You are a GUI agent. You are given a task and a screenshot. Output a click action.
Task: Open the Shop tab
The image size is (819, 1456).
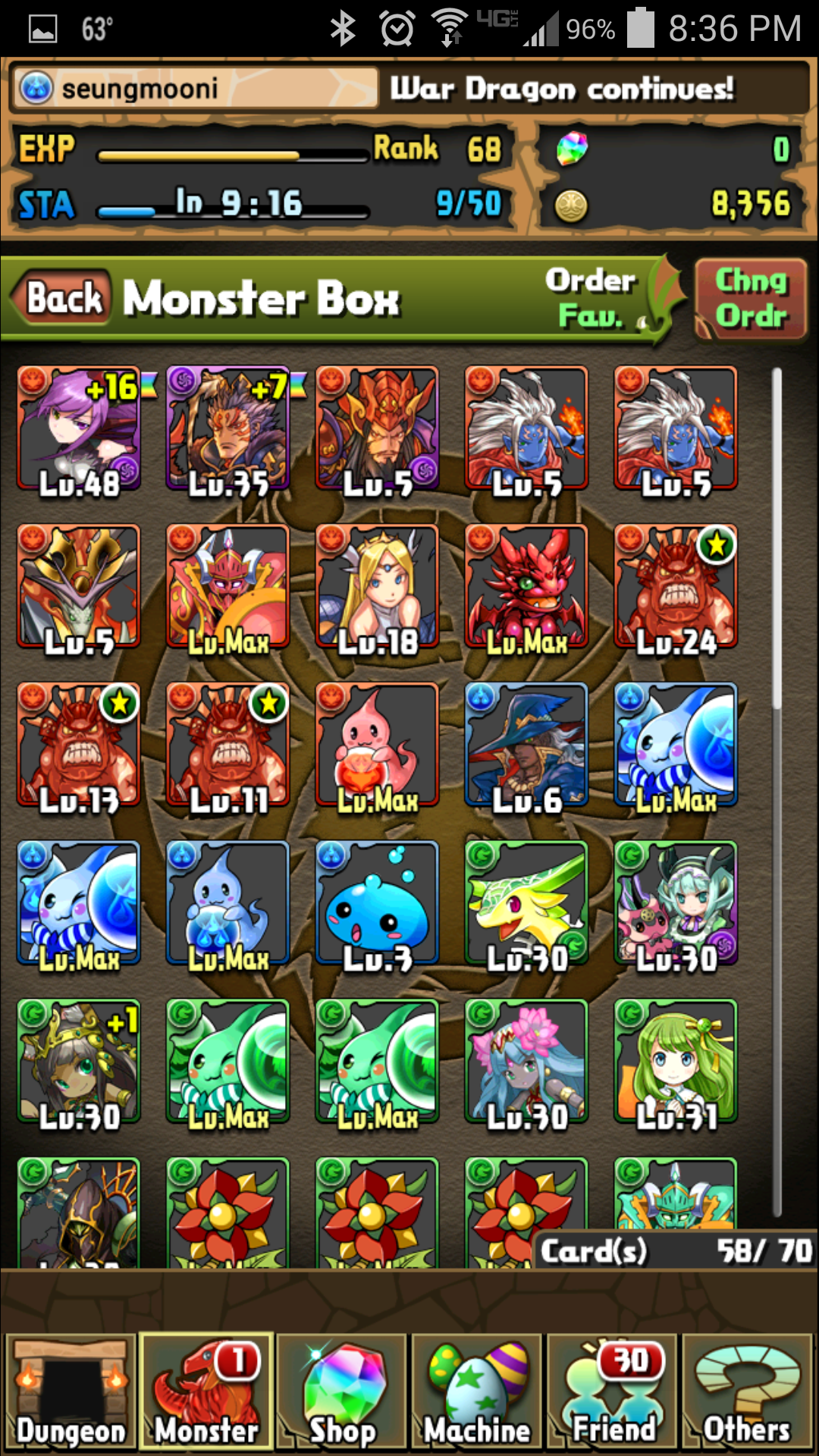coord(342,1392)
